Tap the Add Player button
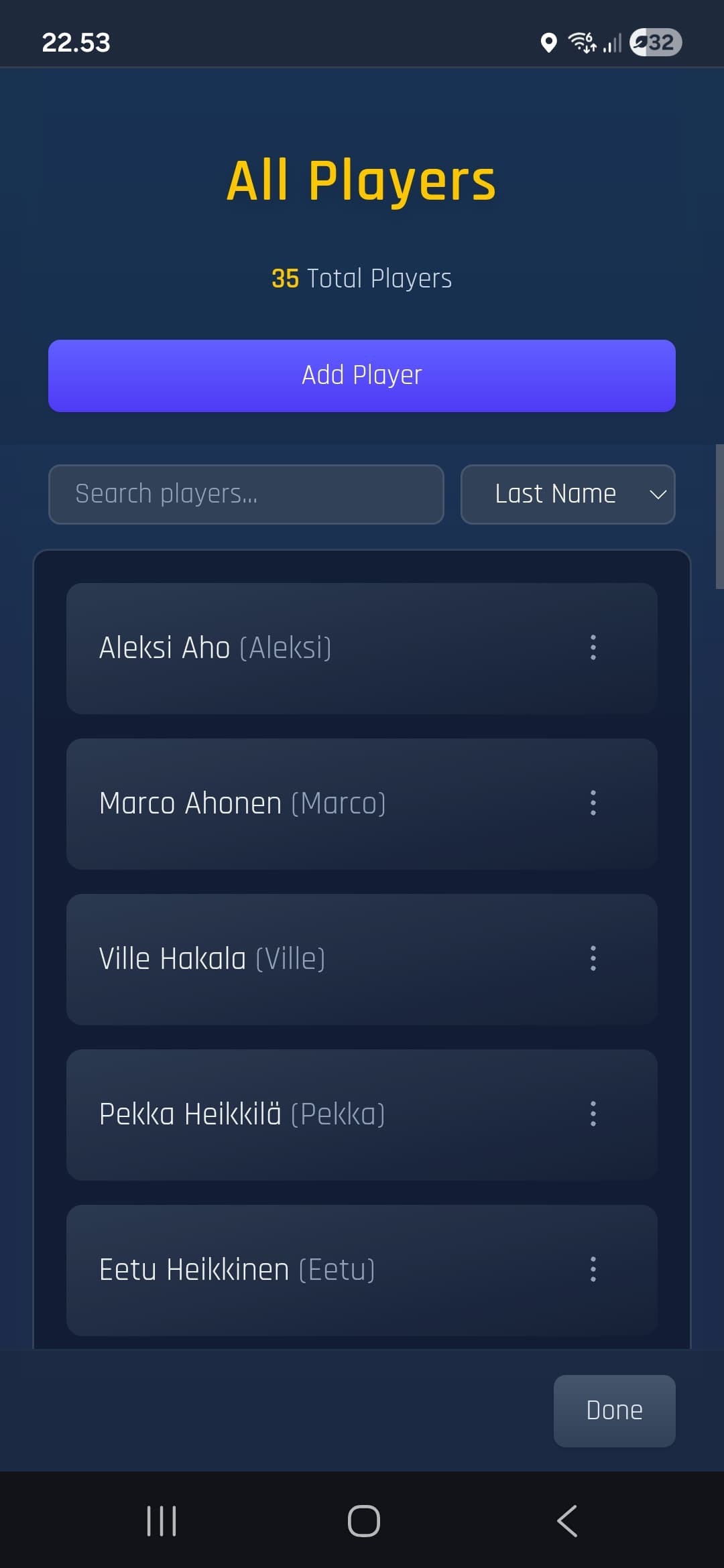Viewport: 724px width, 1568px height. 362,376
